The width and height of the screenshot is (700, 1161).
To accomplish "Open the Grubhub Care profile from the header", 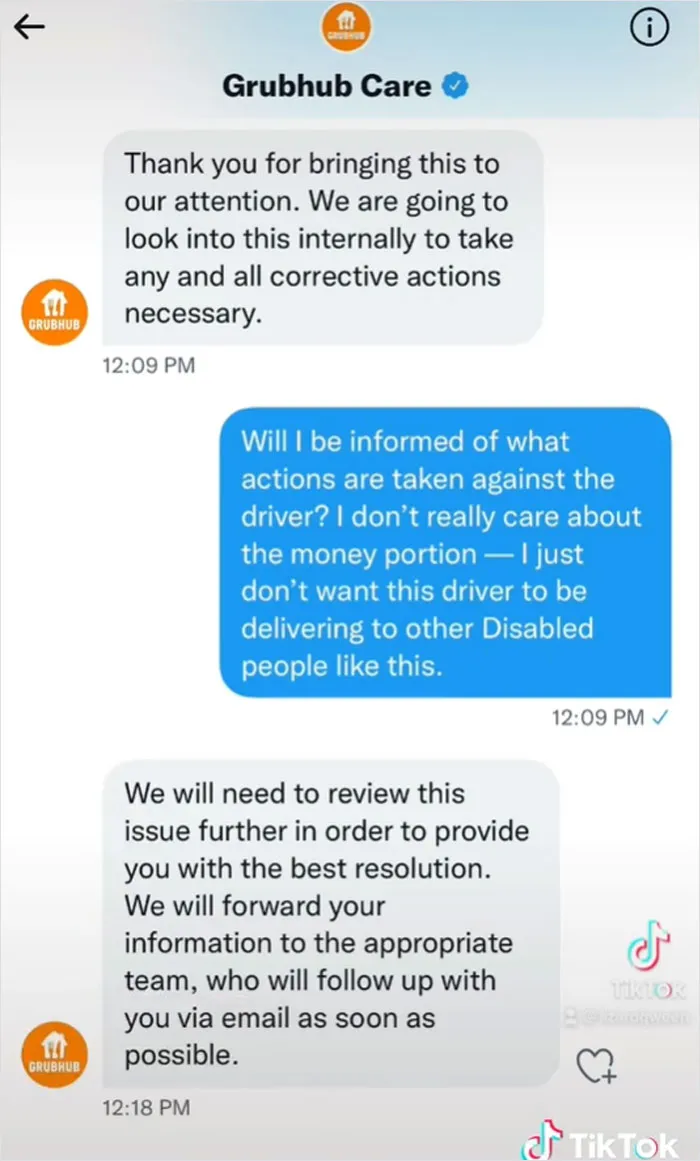I will [x=345, y=86].
